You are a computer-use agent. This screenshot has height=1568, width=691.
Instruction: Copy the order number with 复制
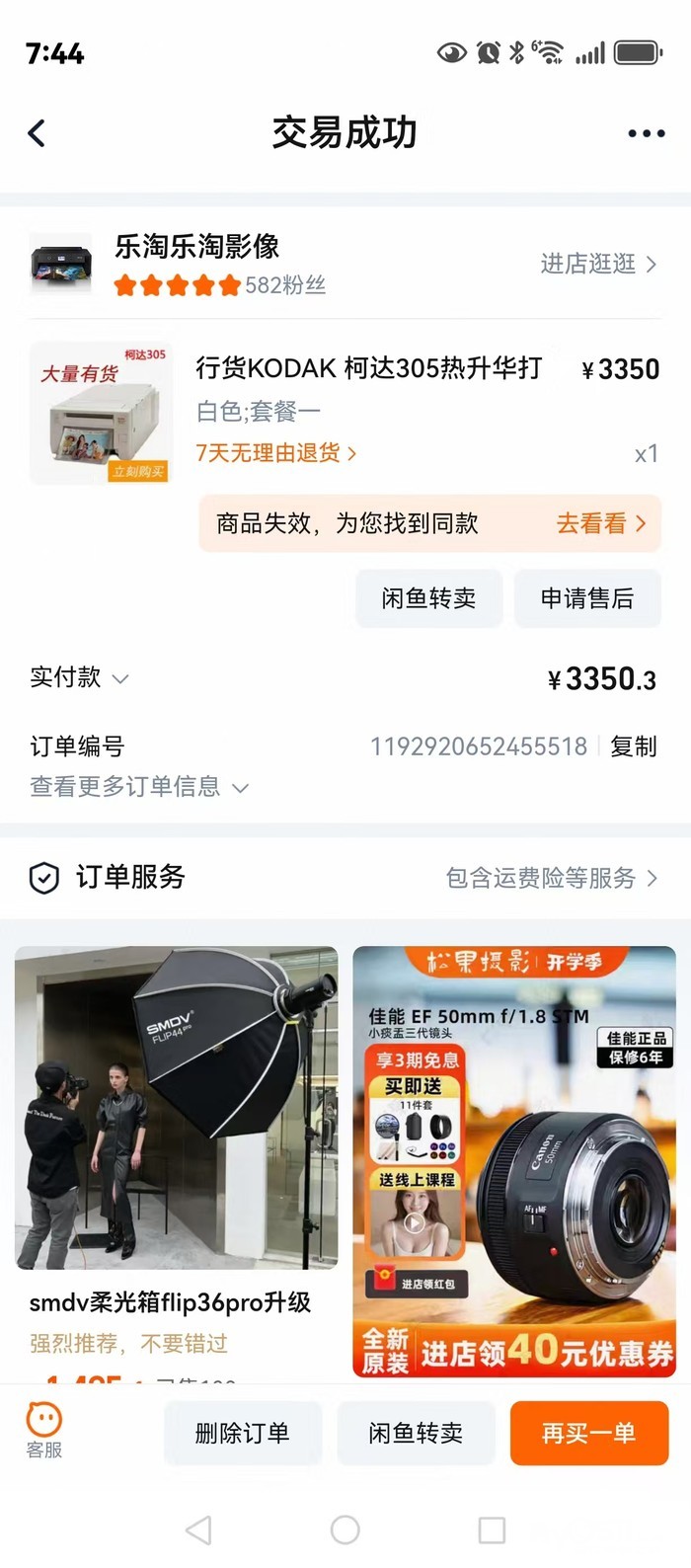[x=633, y=746]
